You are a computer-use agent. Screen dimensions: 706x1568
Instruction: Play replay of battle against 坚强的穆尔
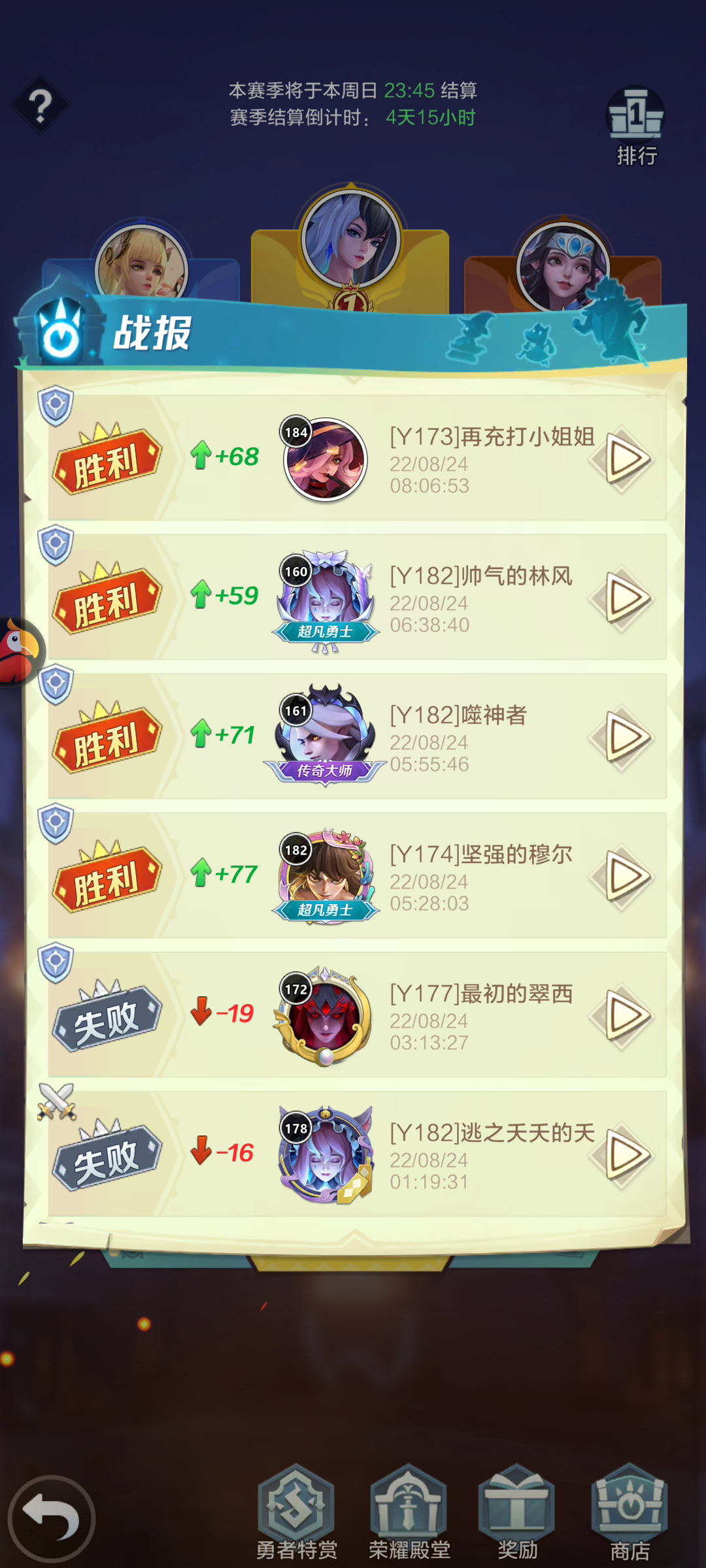626,877
